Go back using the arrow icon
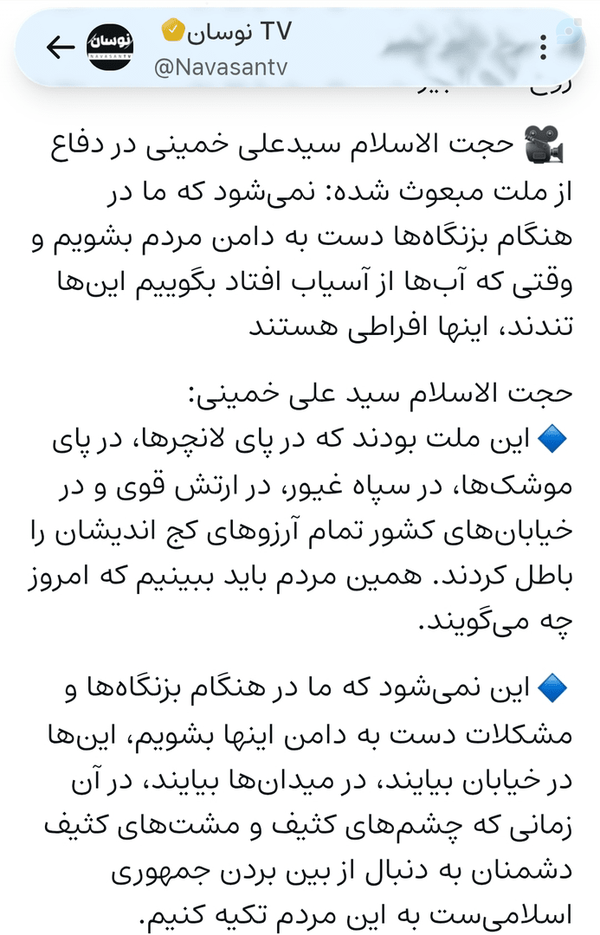 pyautogui.click(x=60, y=47)
